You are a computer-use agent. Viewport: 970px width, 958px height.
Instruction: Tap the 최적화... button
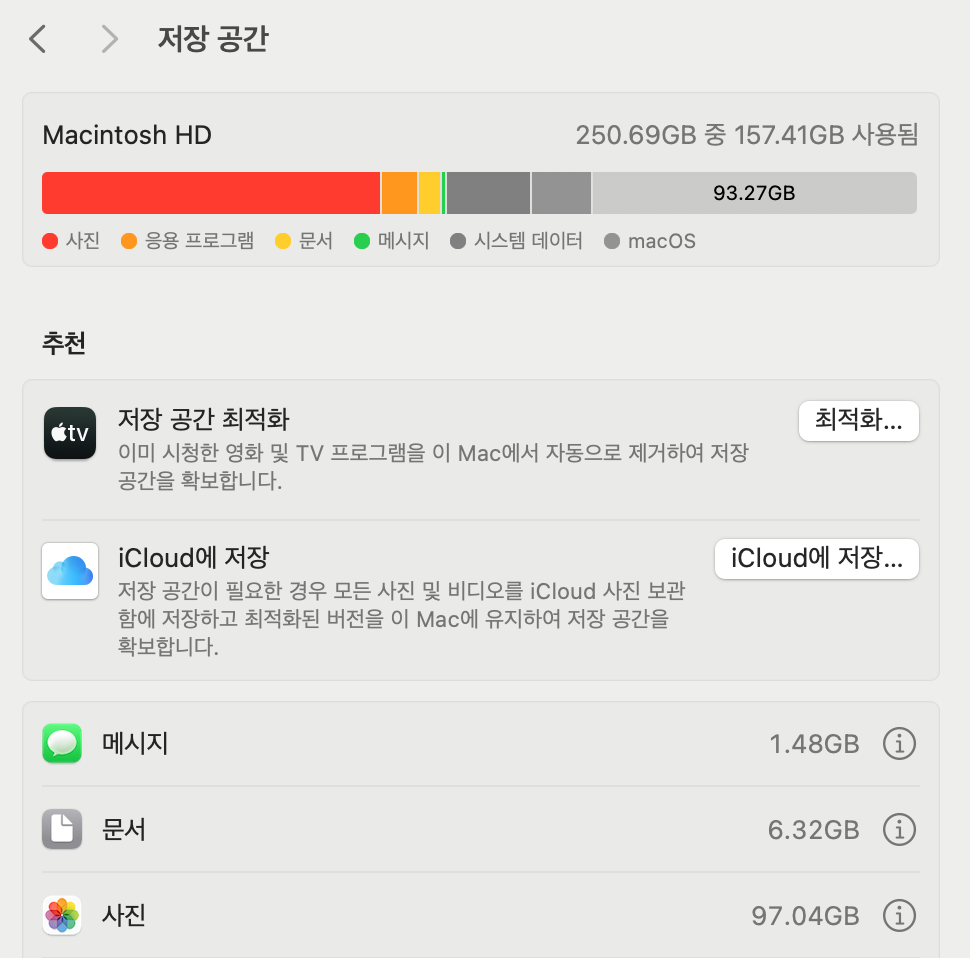coord(858,421)
